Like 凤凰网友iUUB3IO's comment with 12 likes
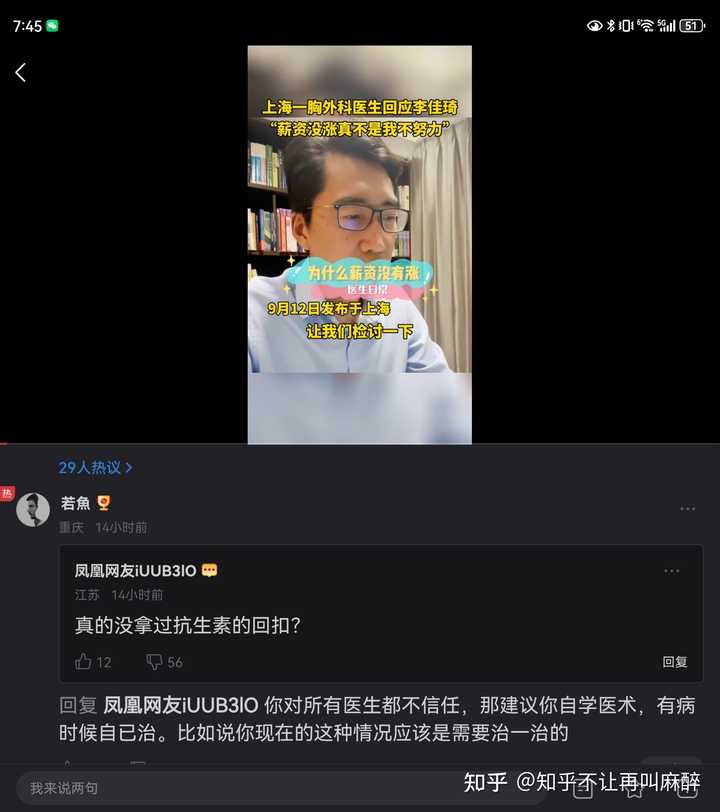This screenshot has height=812, width=720. pyautogui.click(x=85, y=662)
